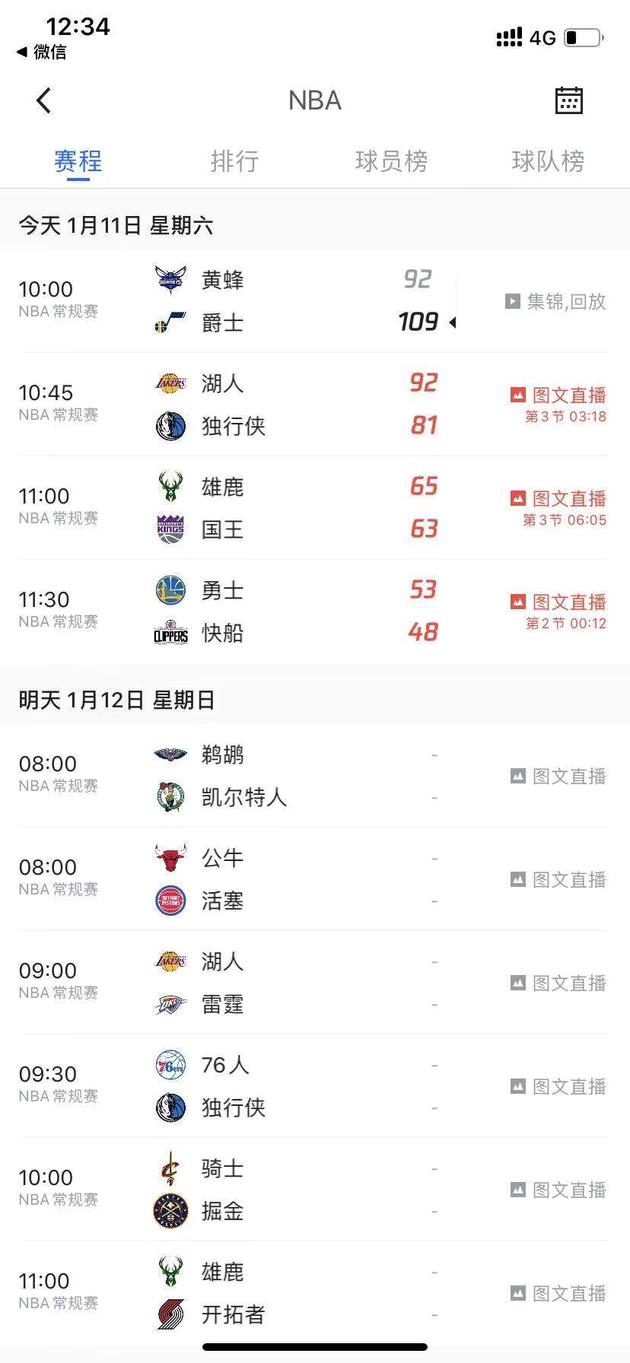Go back using the top-left arrow
Viewport: 630px width, 1363px height.
pyautogui.click(x=43, y=100)
